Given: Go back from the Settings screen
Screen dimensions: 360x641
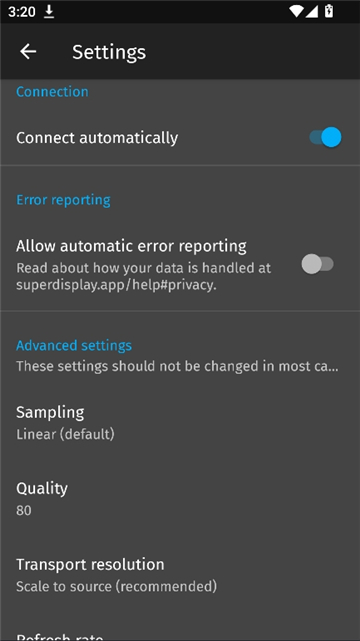Looking at the screenshot, I should (28, 52).
